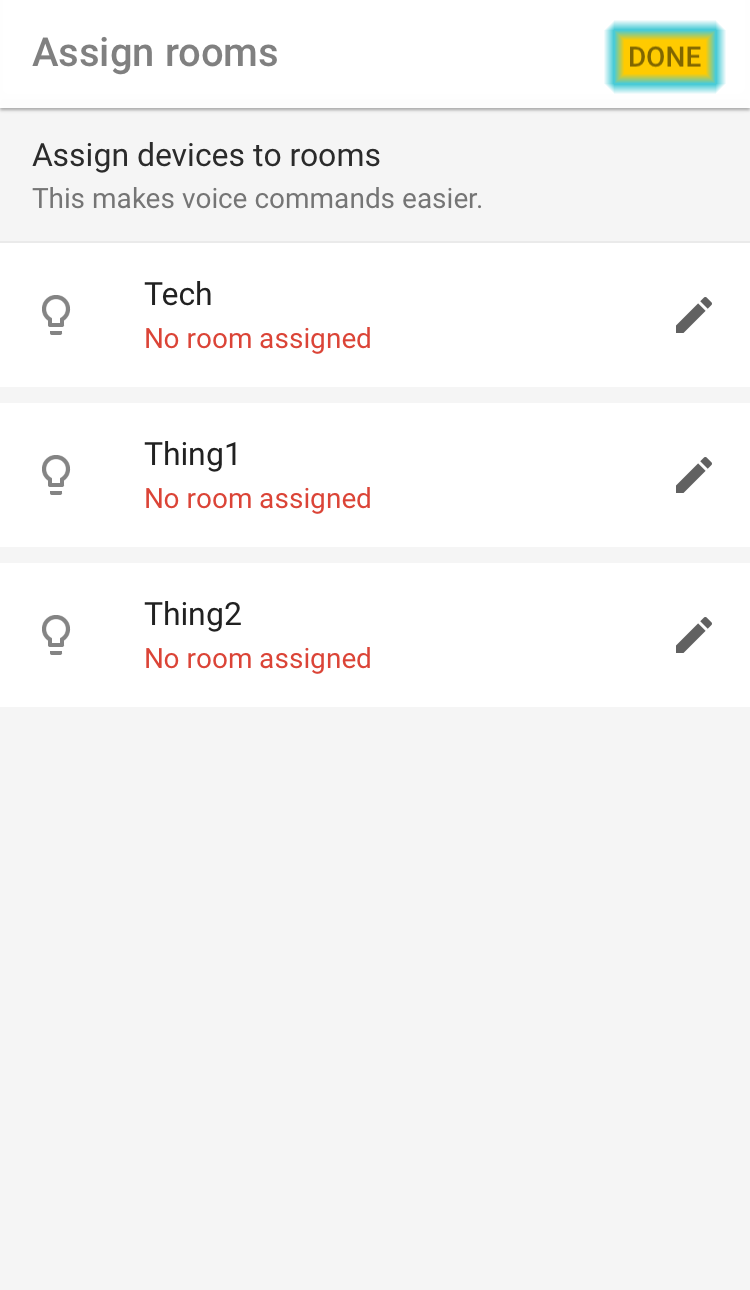Open the Tech device row
Screen dimensions: 750x1290
375,315
